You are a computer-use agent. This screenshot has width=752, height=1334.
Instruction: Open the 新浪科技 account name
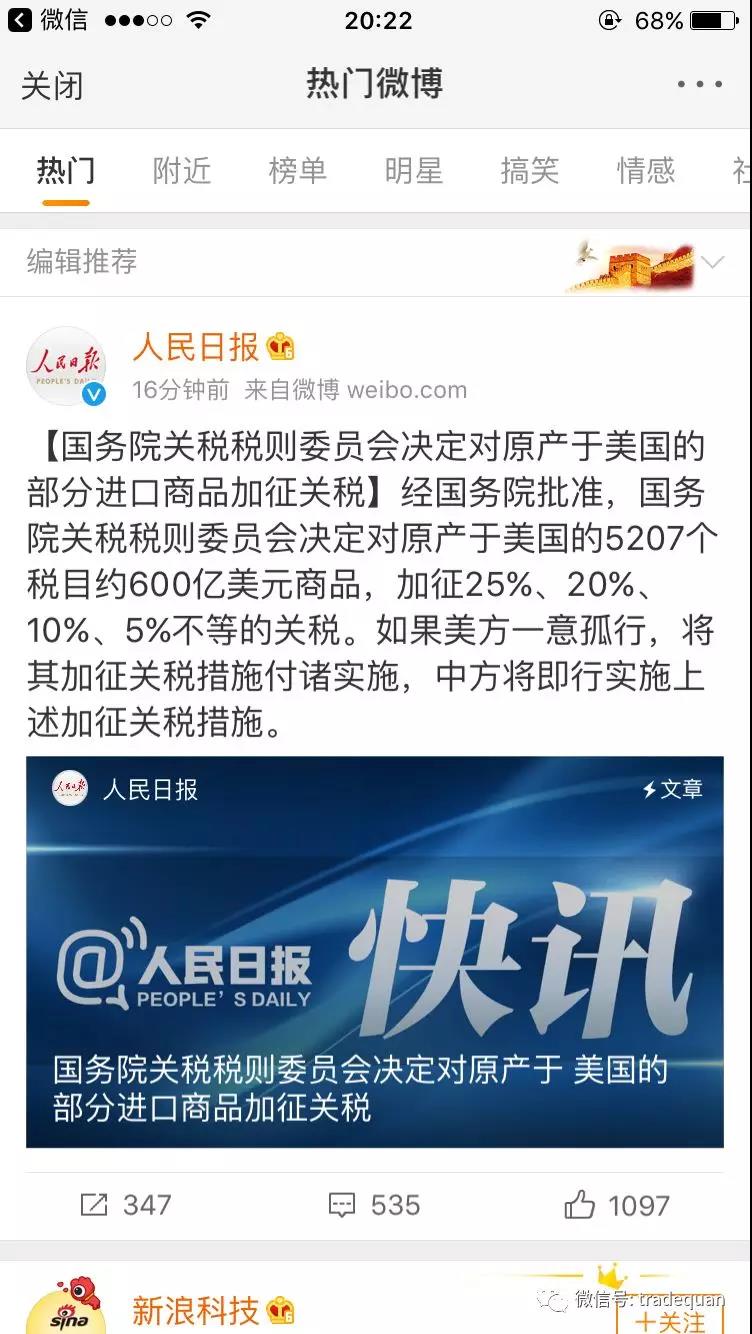pyautogui.click(x=196, y=1311)
